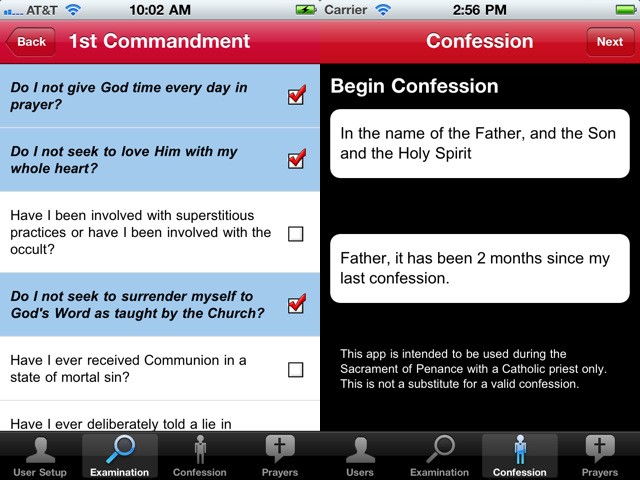Image resolution: width=640 pixels, height=480 pixels.
Task: Tap Next on the Confession screen
Action: click(x=609, y=42)
